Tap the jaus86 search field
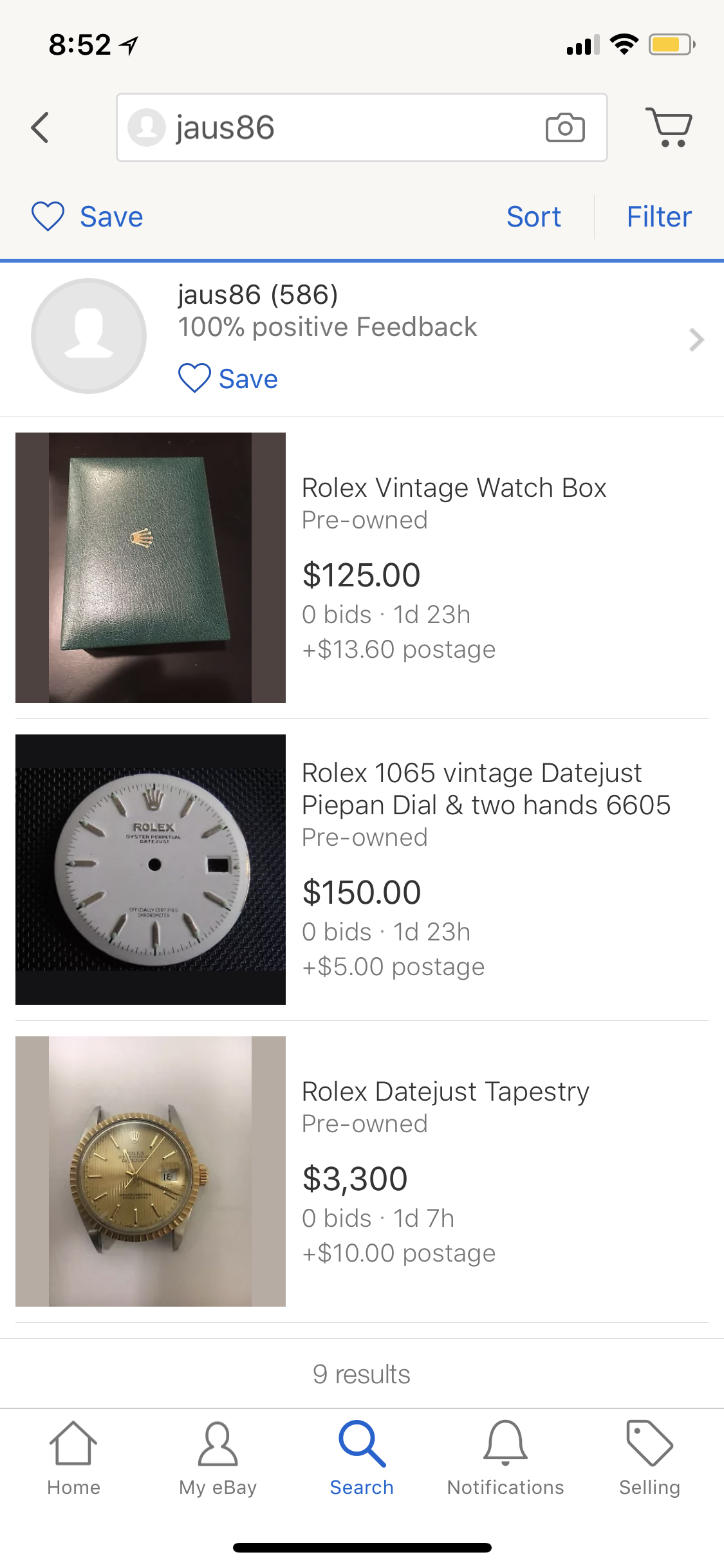 coord(335,127)
